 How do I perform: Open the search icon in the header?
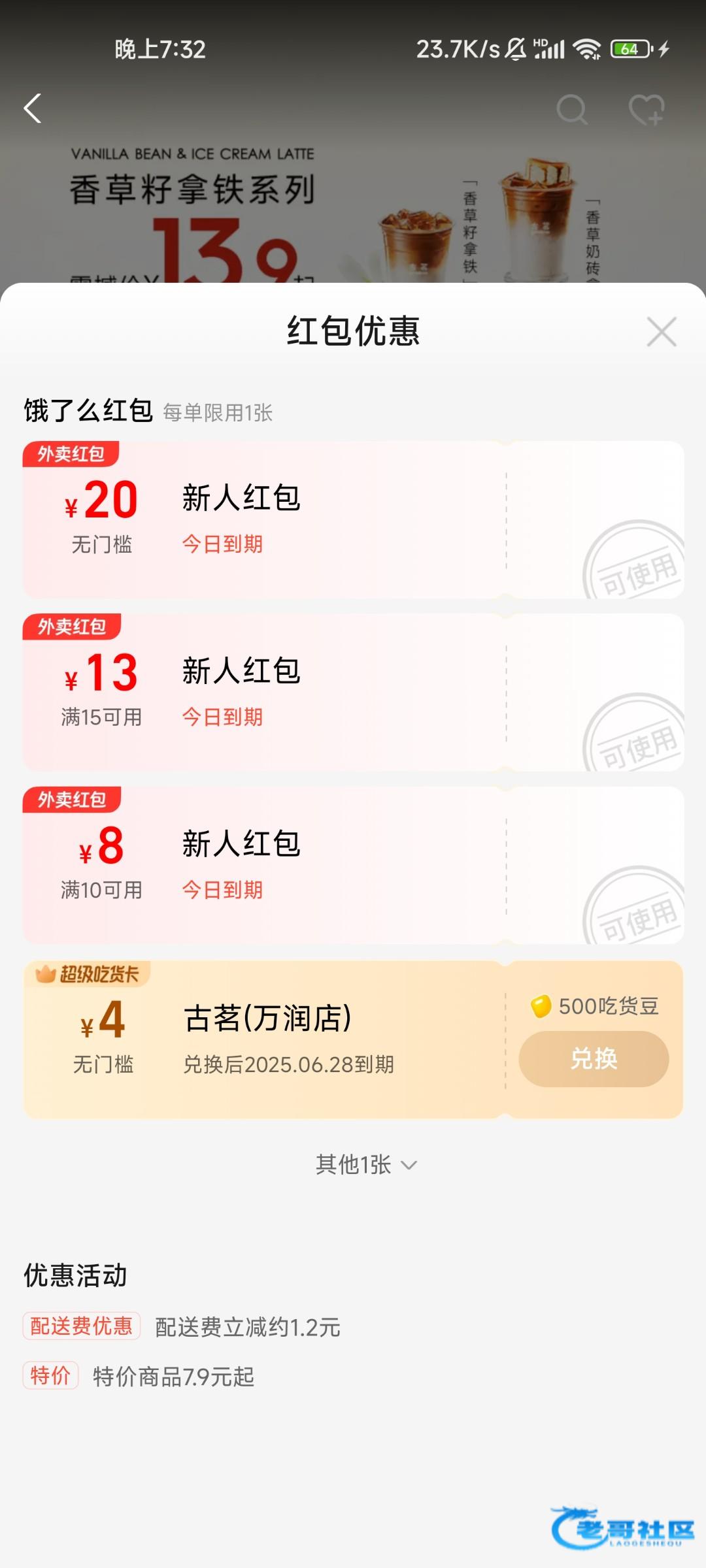572,109
